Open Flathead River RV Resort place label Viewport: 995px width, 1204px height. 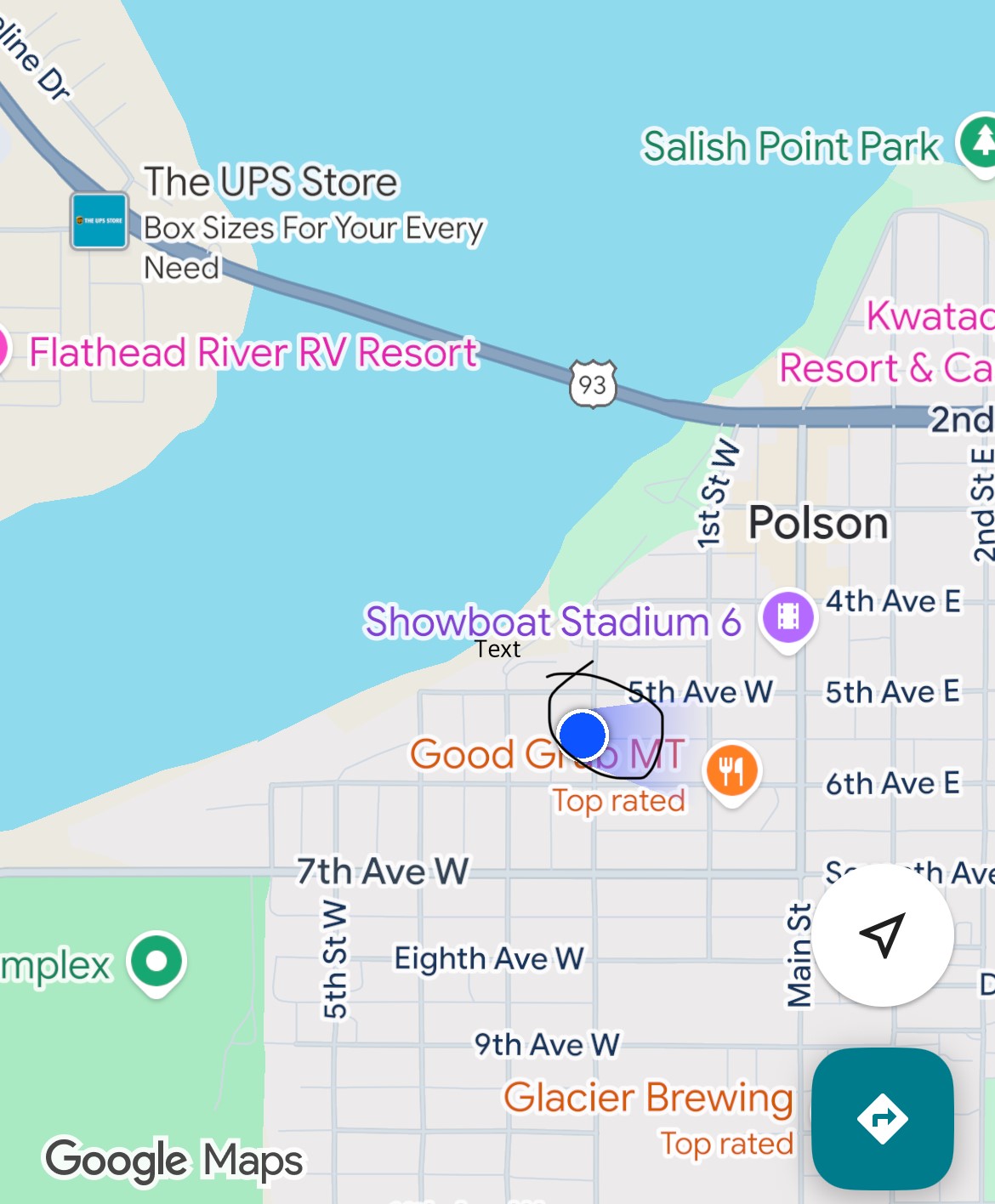point(253,352)
